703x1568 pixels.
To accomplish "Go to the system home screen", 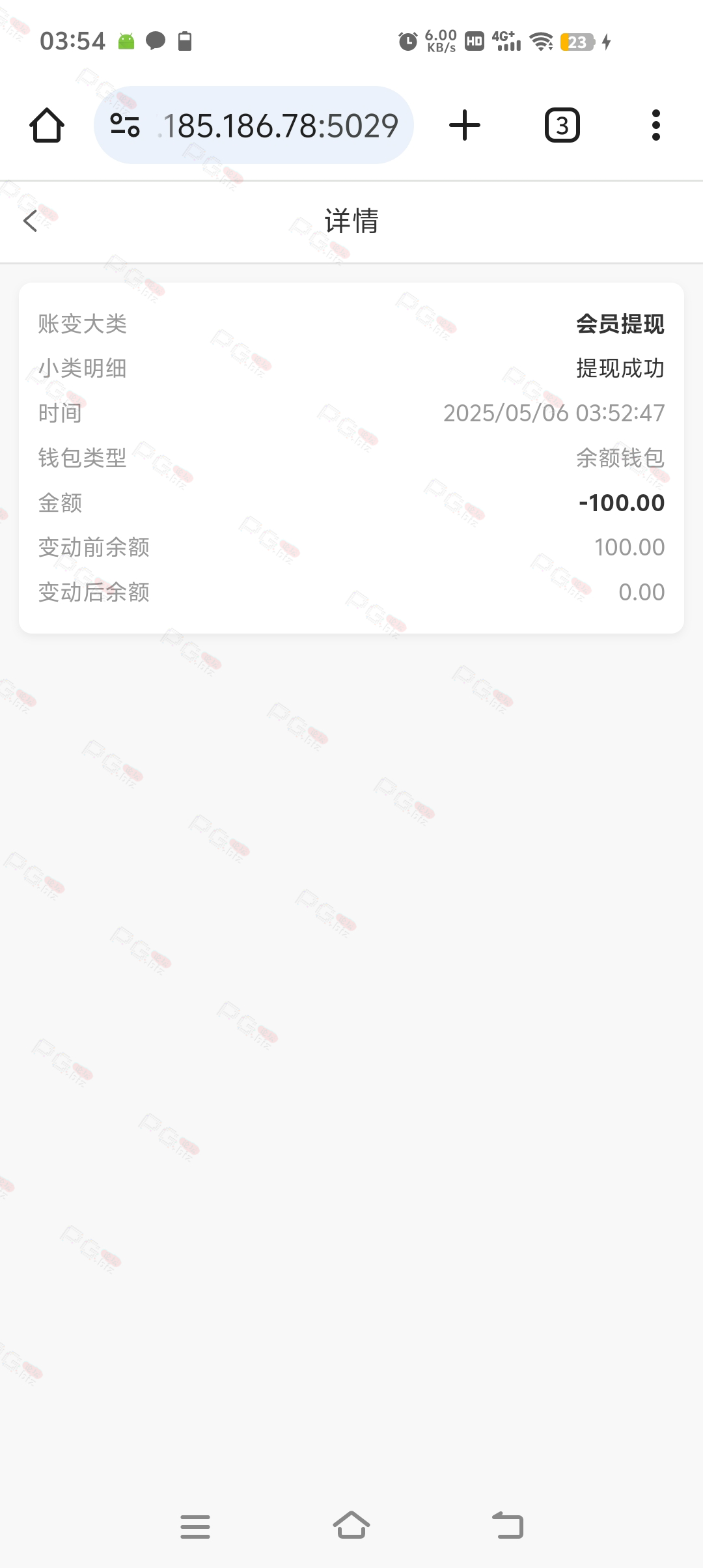I will [x=351, y=1525].
